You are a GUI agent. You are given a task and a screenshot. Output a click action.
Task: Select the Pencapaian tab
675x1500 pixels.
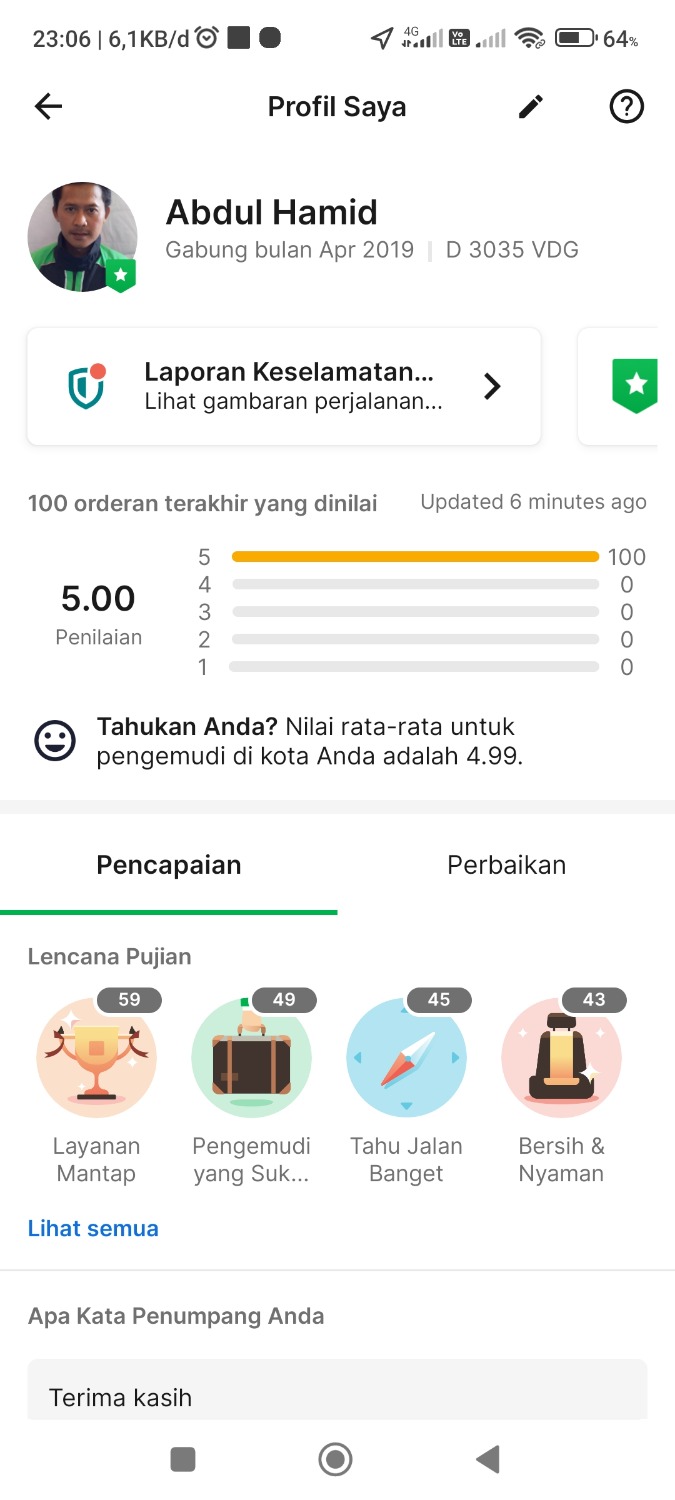pos(169,865)
